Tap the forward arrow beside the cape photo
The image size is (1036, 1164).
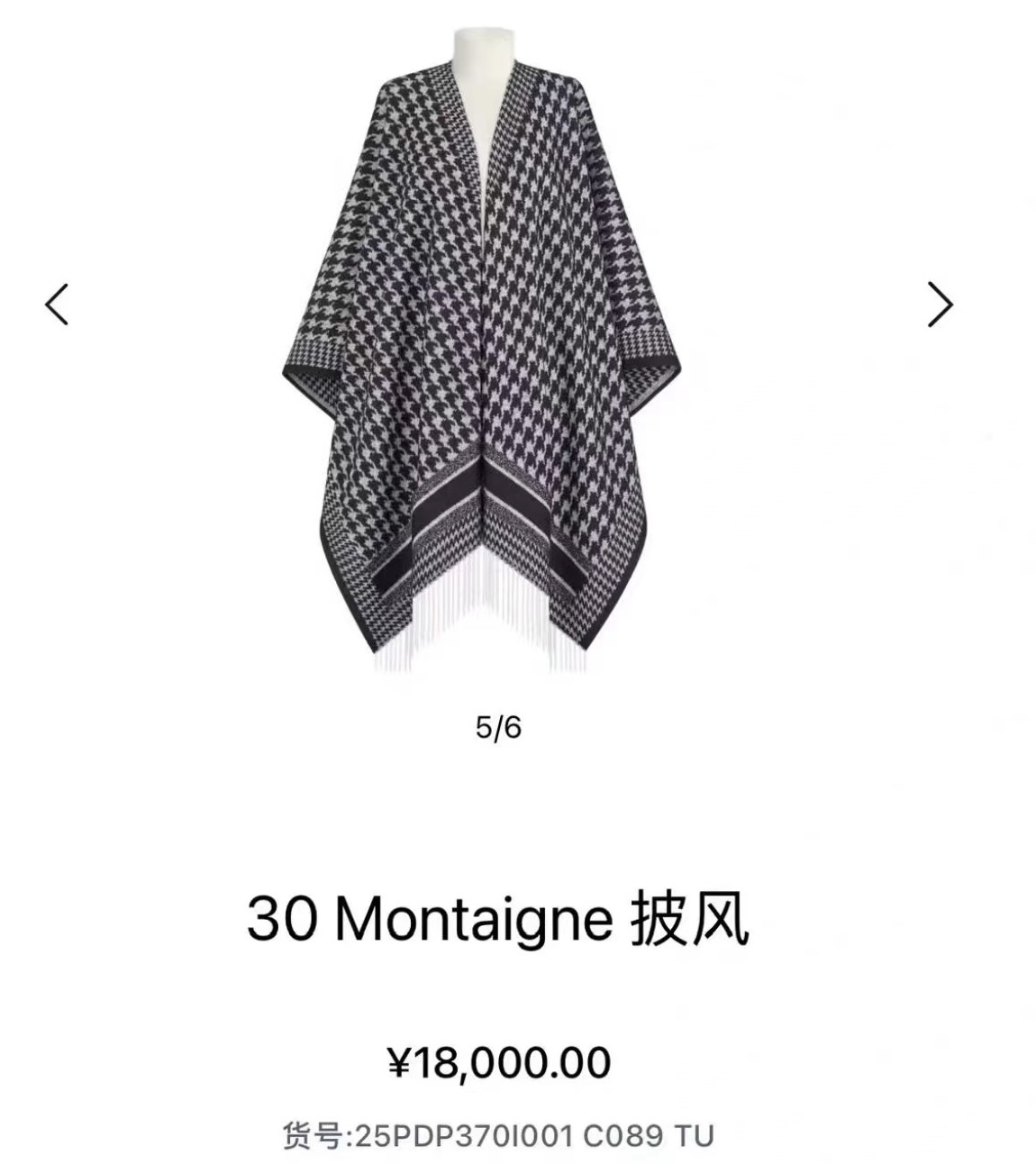(x=941, y=305)
